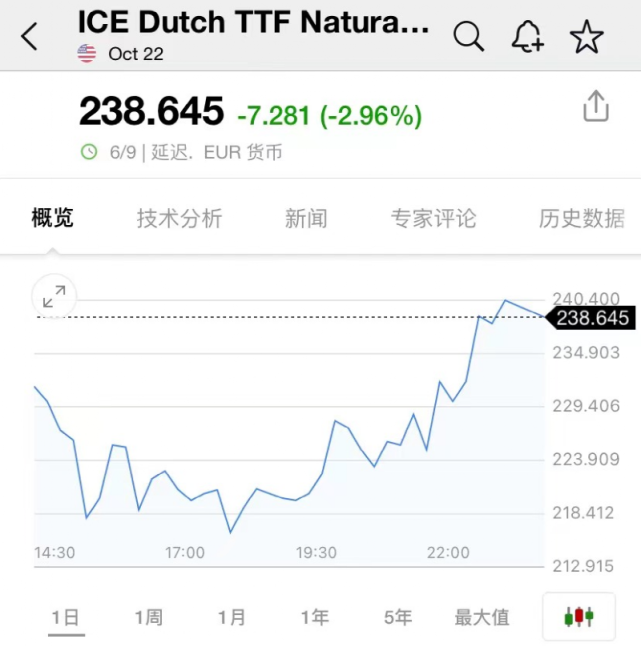Switch to the 技术分析 tab
641x647 pixels.
[179, 218]
